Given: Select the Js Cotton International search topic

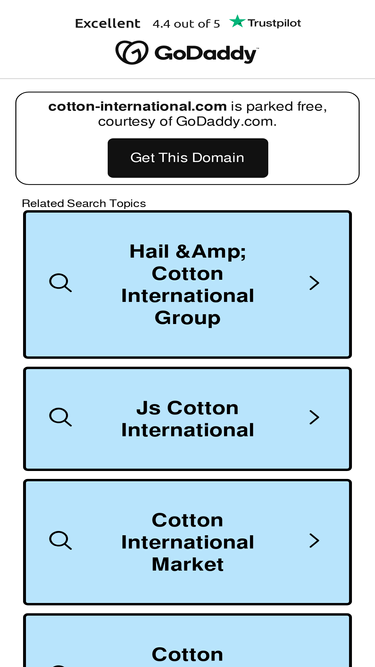Looking at the screenshot, I should [188, 419].
